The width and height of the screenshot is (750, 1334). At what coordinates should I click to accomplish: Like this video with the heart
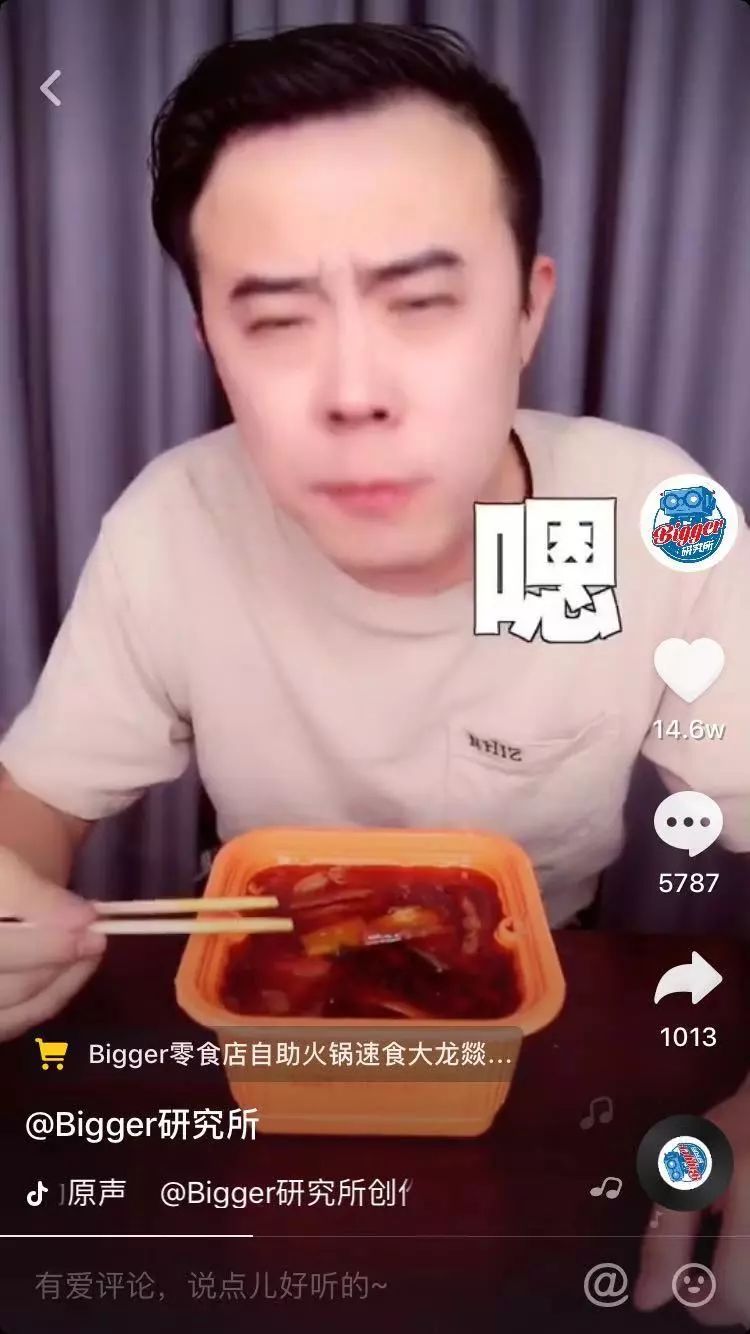click(x=688, y=670)
